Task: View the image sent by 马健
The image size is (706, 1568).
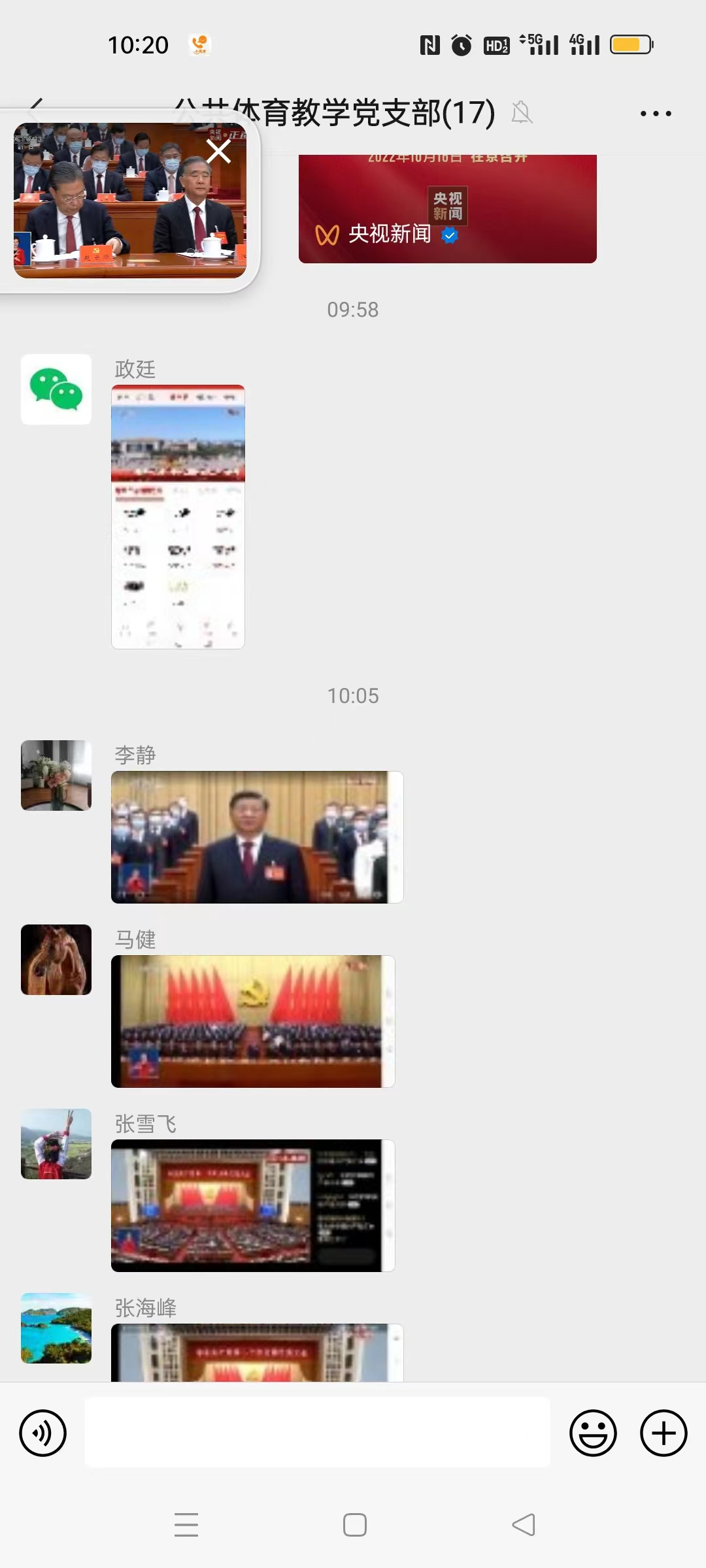Action: coord(253,1021)
